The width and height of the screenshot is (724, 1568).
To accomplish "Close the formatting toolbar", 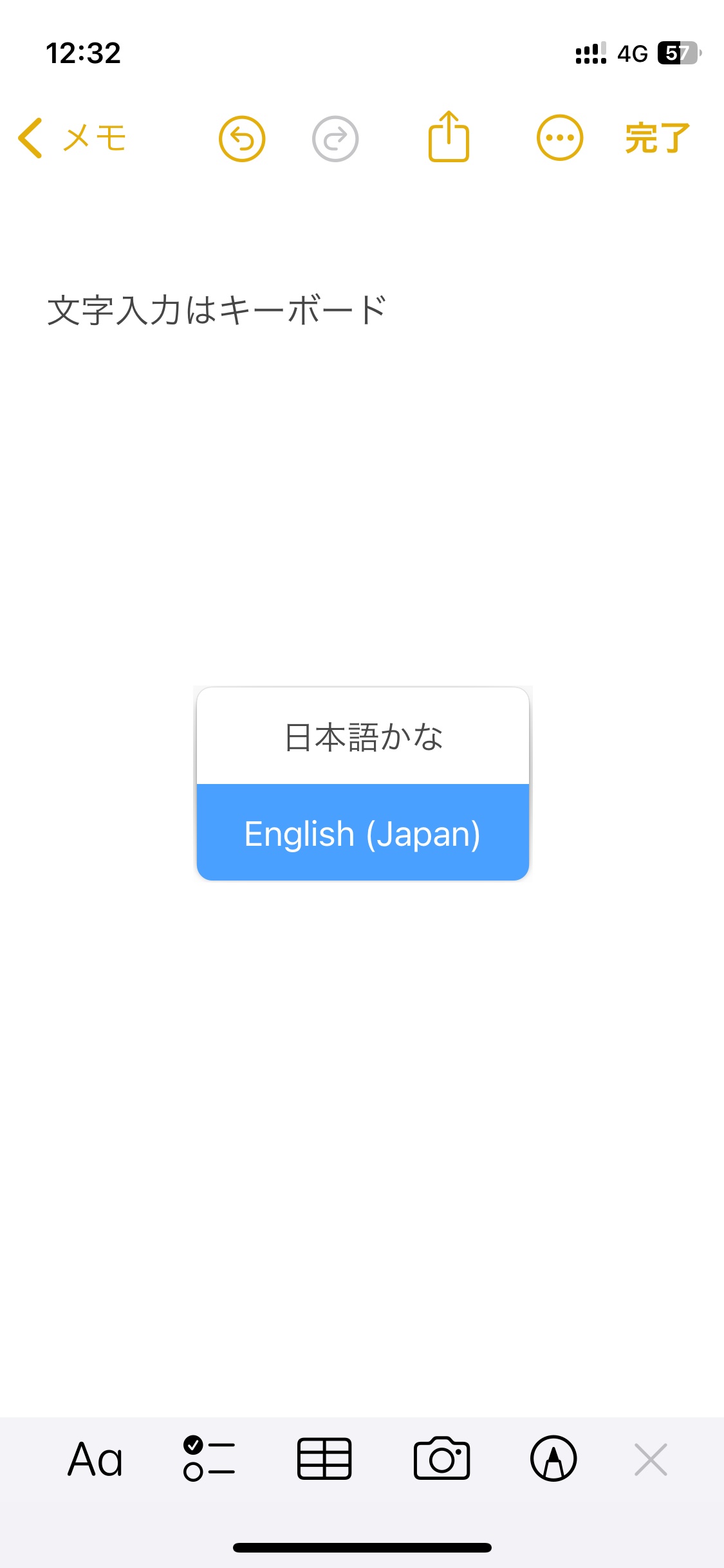I will pos(651,1459).
